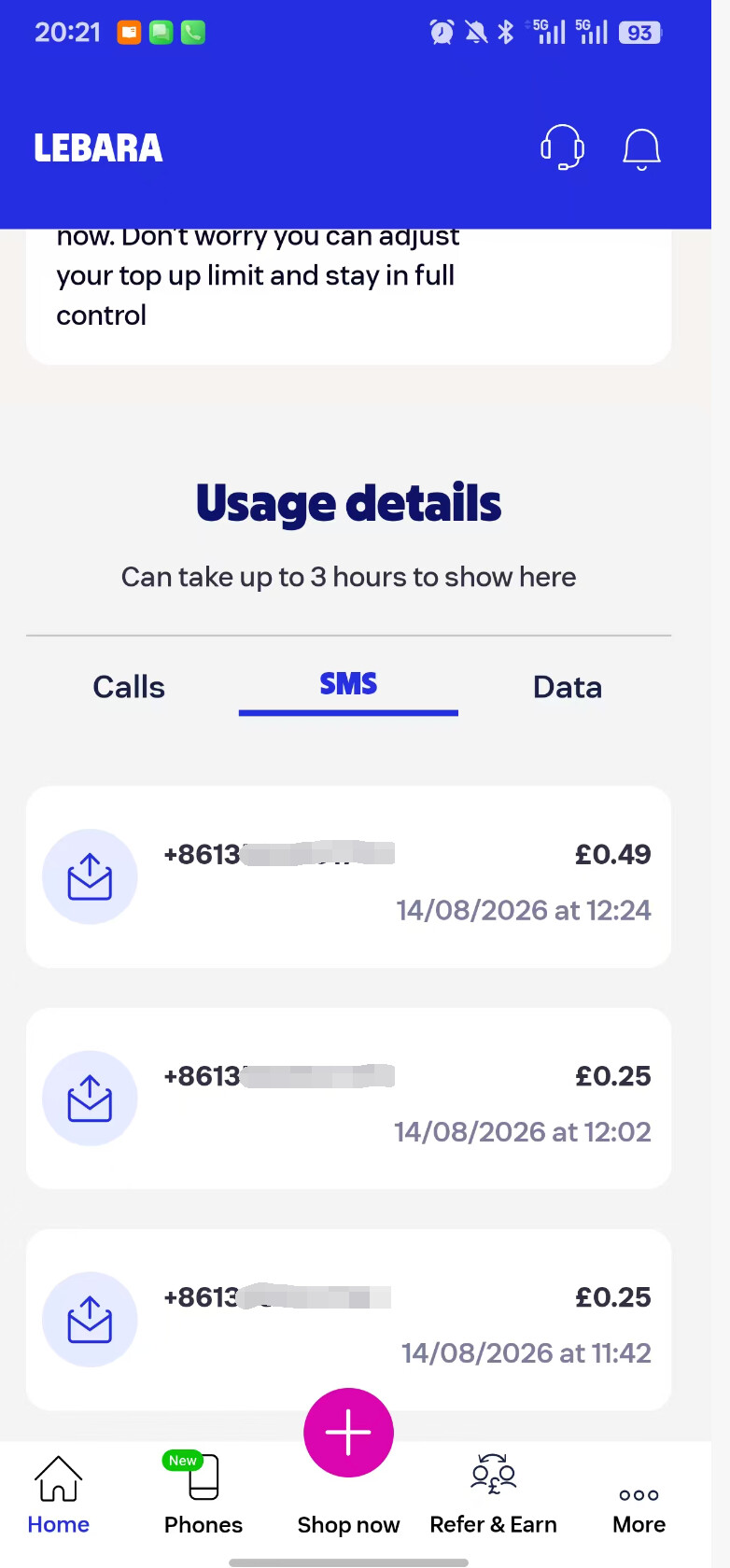Screen dimensions: 730x1568
Task: Open the notifications bell
Action: pos(641,148)
